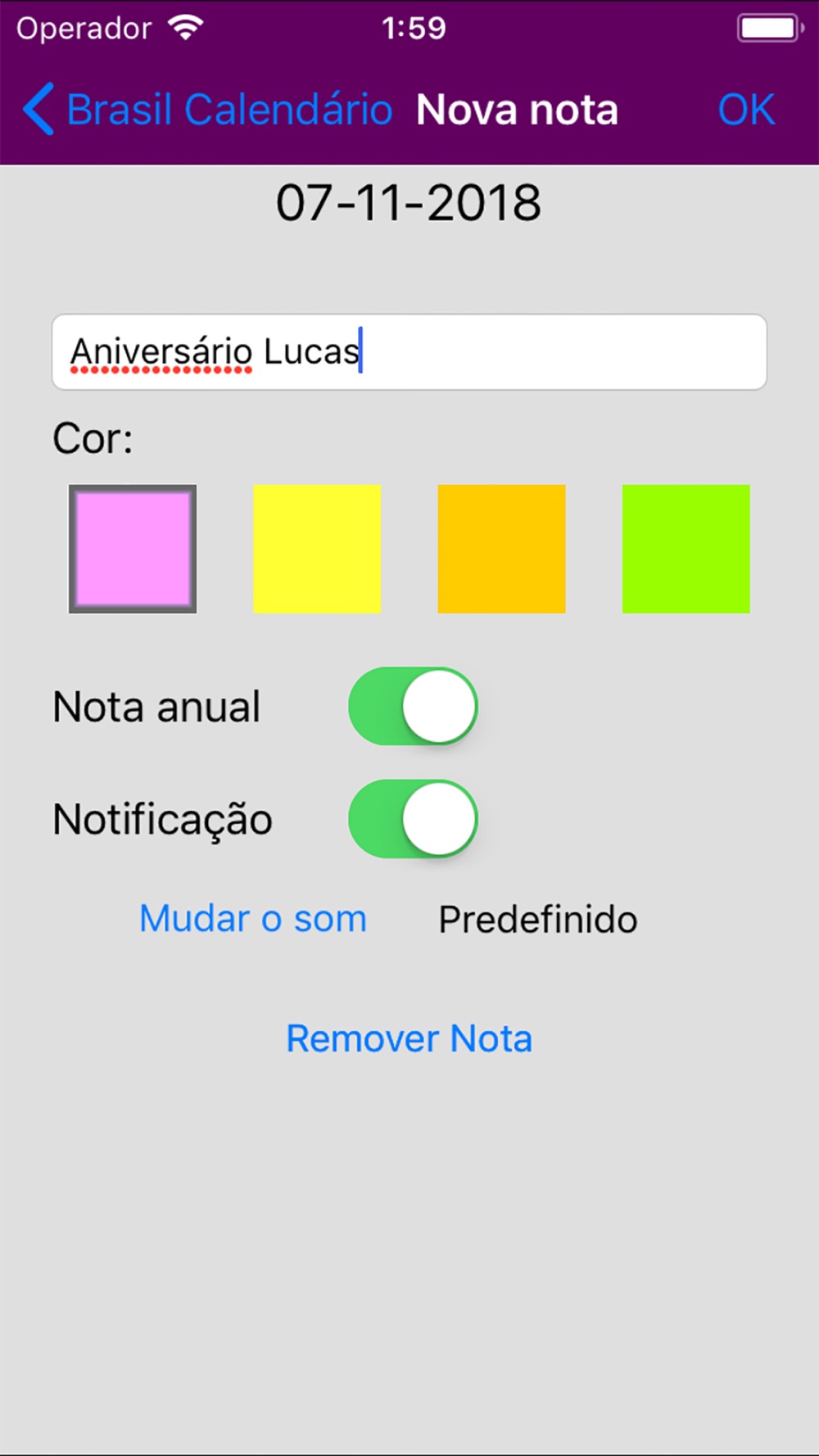Tap Remover Nota
The image size is (819, 1456).
(409, 1038)
